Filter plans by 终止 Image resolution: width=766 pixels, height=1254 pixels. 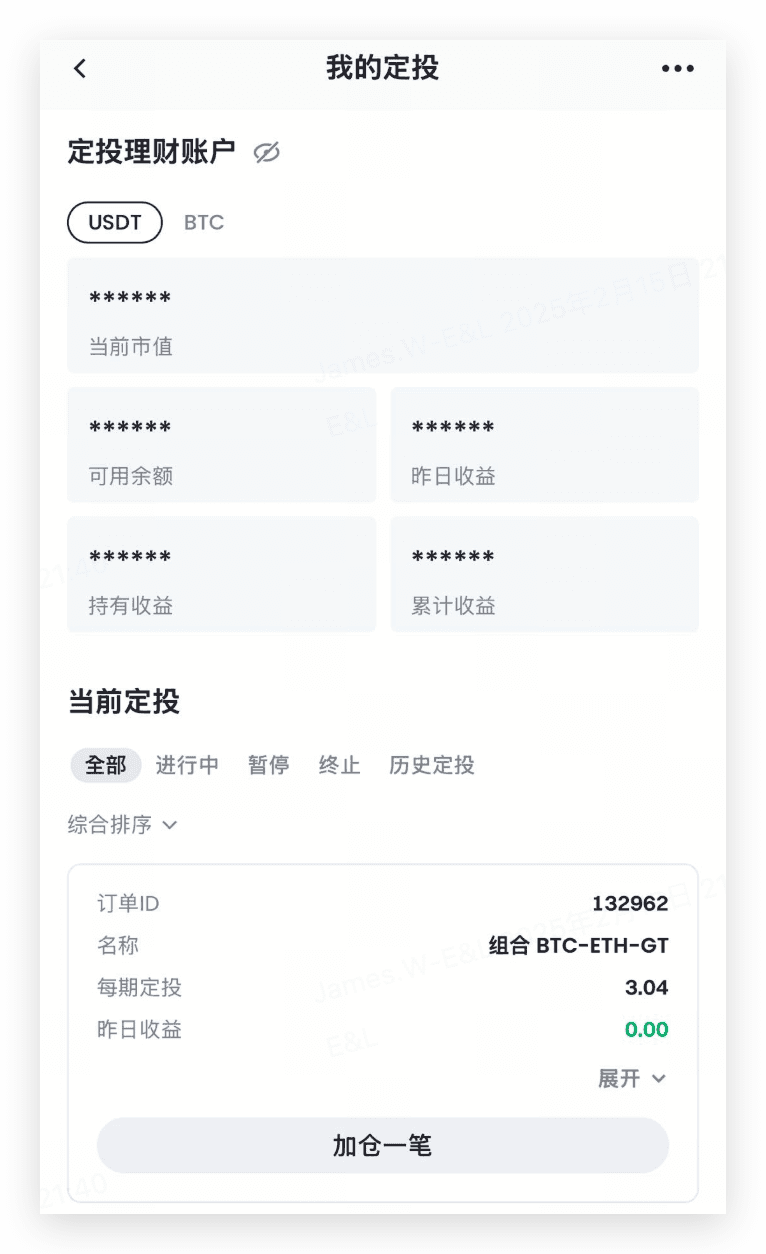339,765
